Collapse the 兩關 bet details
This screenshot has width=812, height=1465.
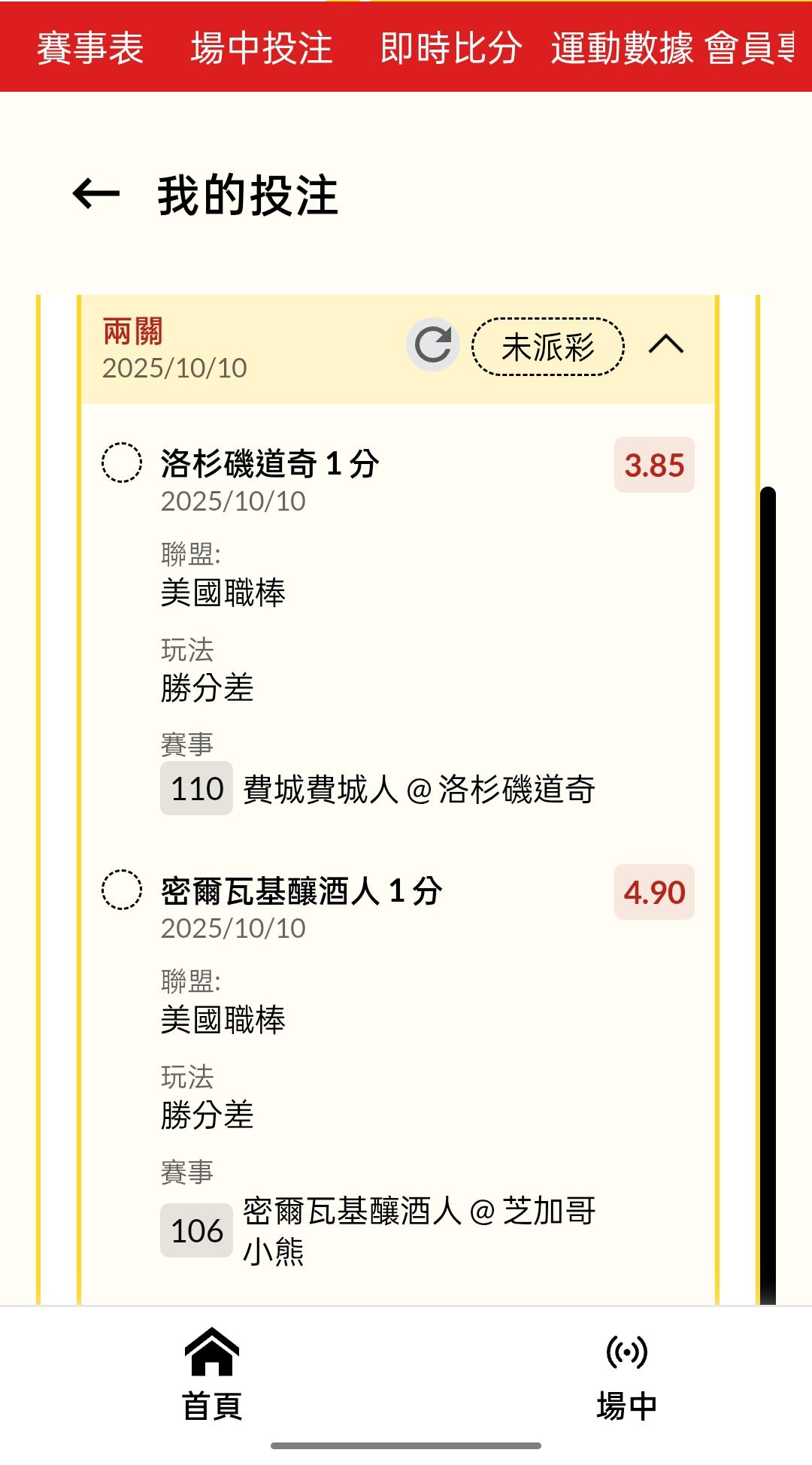click(x=666, y=345)
